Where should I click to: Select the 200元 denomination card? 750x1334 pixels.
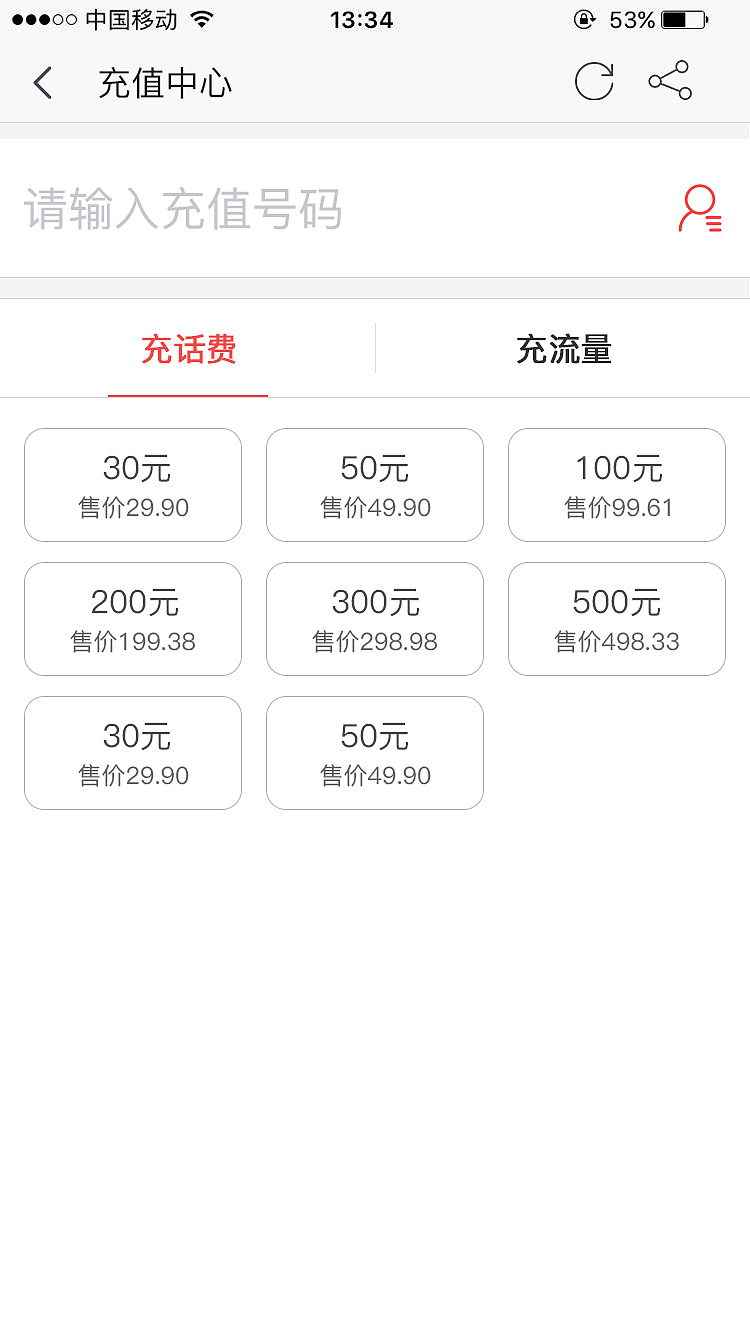click(132, 618)
